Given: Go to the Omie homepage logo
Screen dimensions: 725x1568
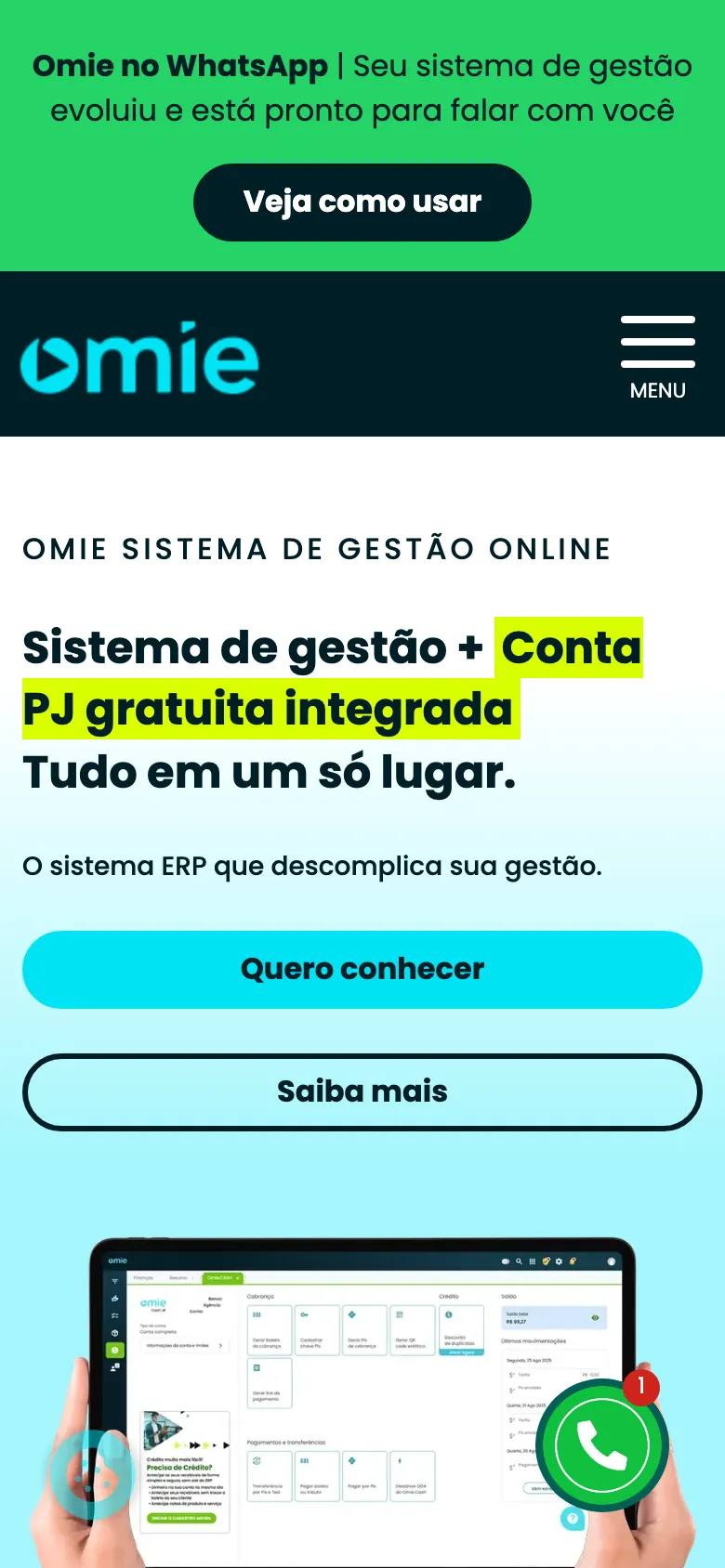Looking at the screenshot, I should coord(139,358).
